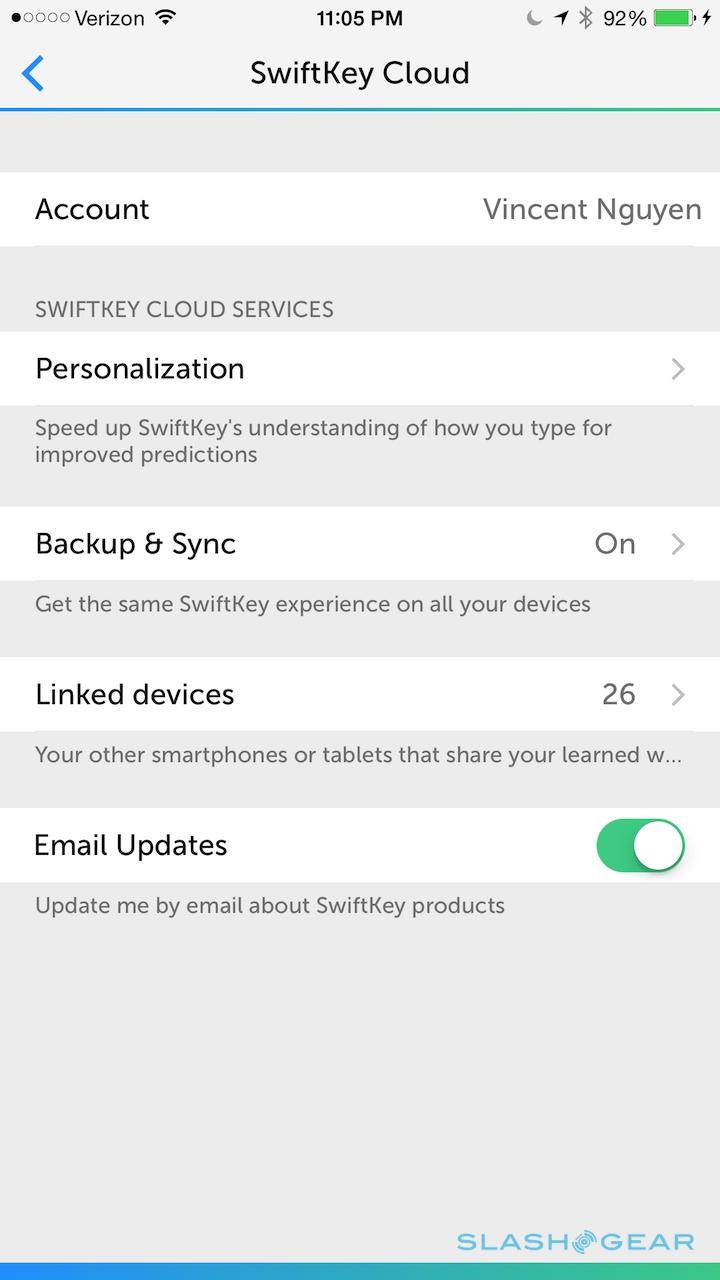
Task: Disable the Email Updates switch
Action: coord(640,846)
